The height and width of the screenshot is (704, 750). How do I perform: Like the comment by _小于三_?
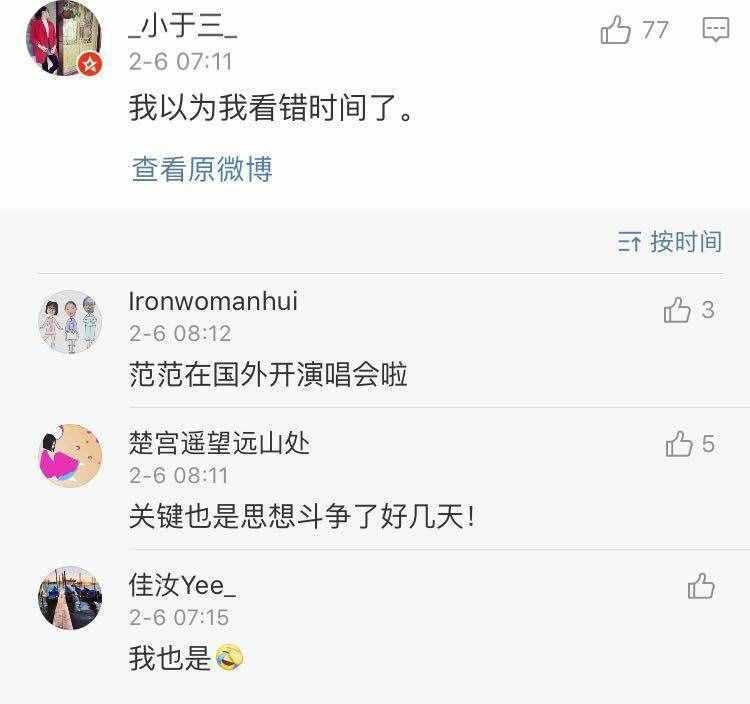point(616,31)
